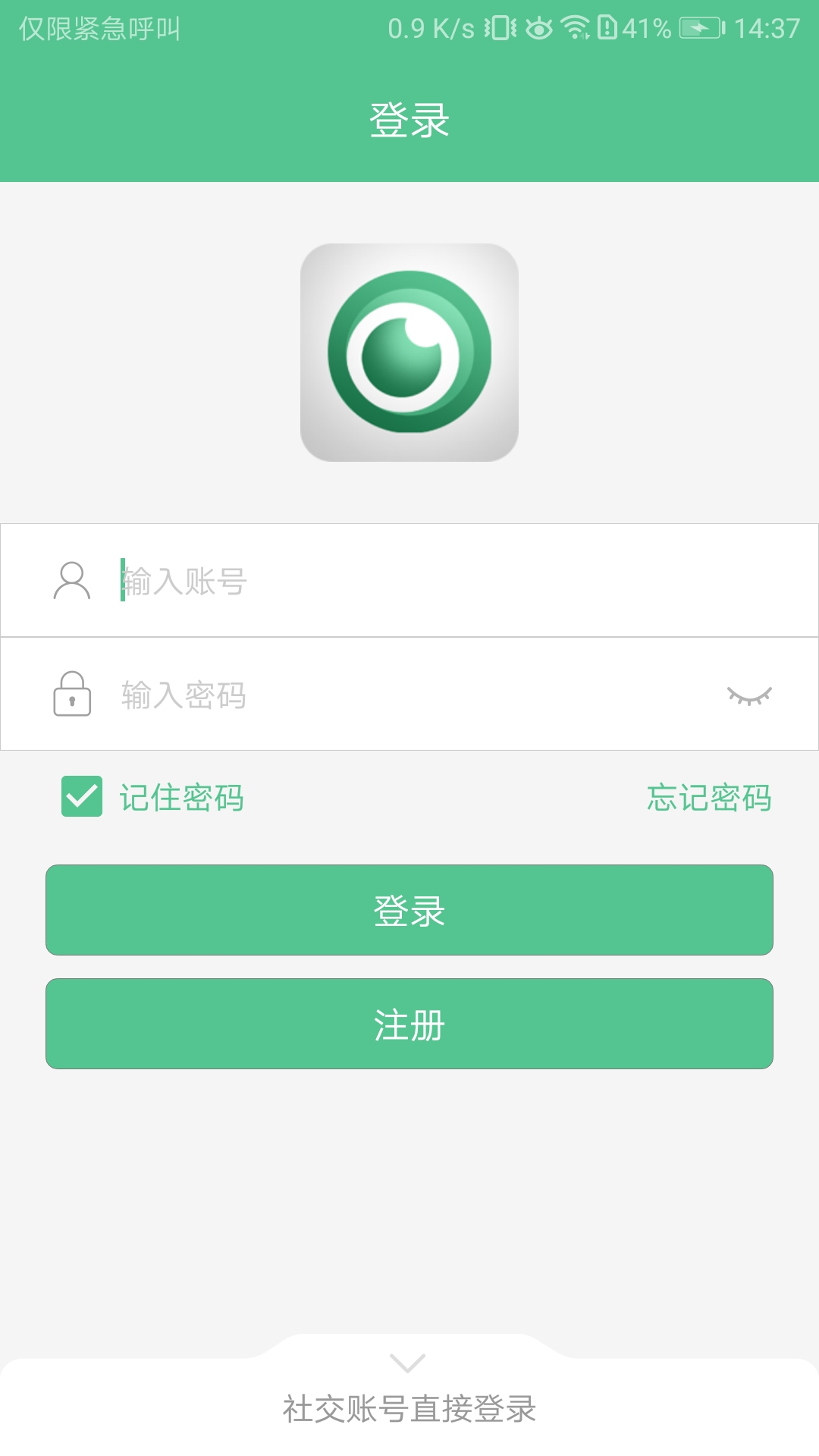The image size is (819, 1456).
Task: Click the padlock icon beside password field
Action: point(72,695)
